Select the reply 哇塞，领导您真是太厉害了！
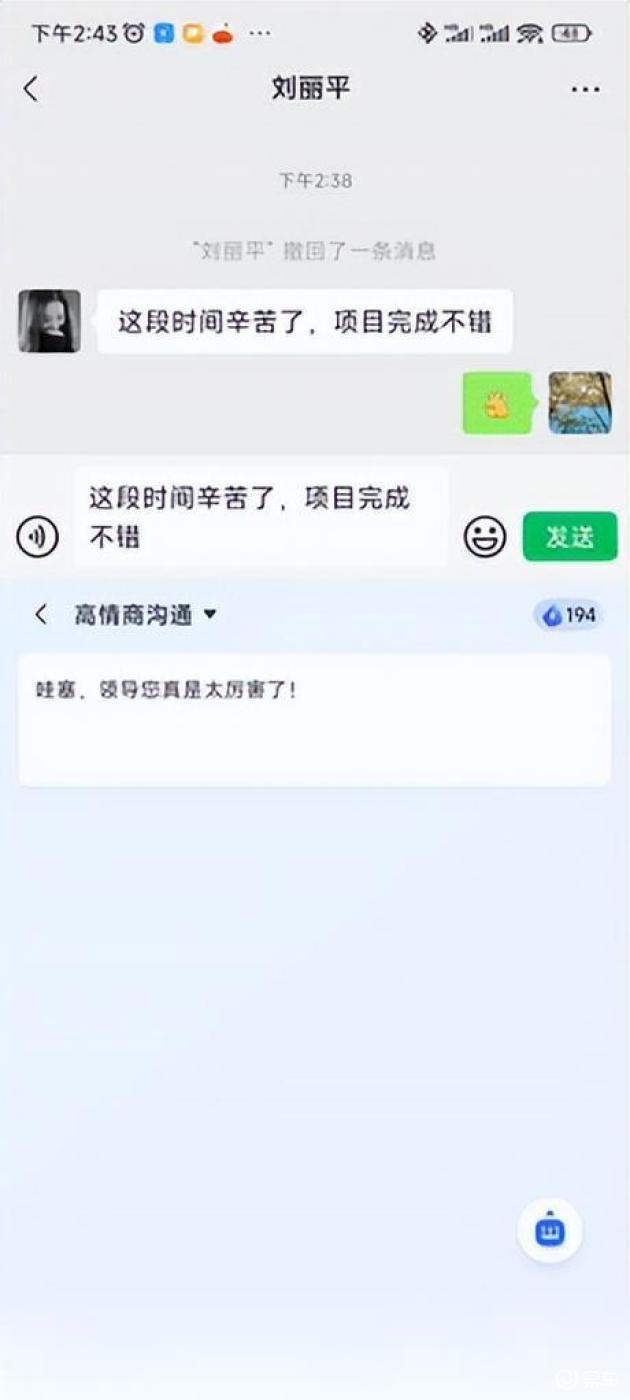Viewport: 630px width, 1400px height. click(314, 719)
